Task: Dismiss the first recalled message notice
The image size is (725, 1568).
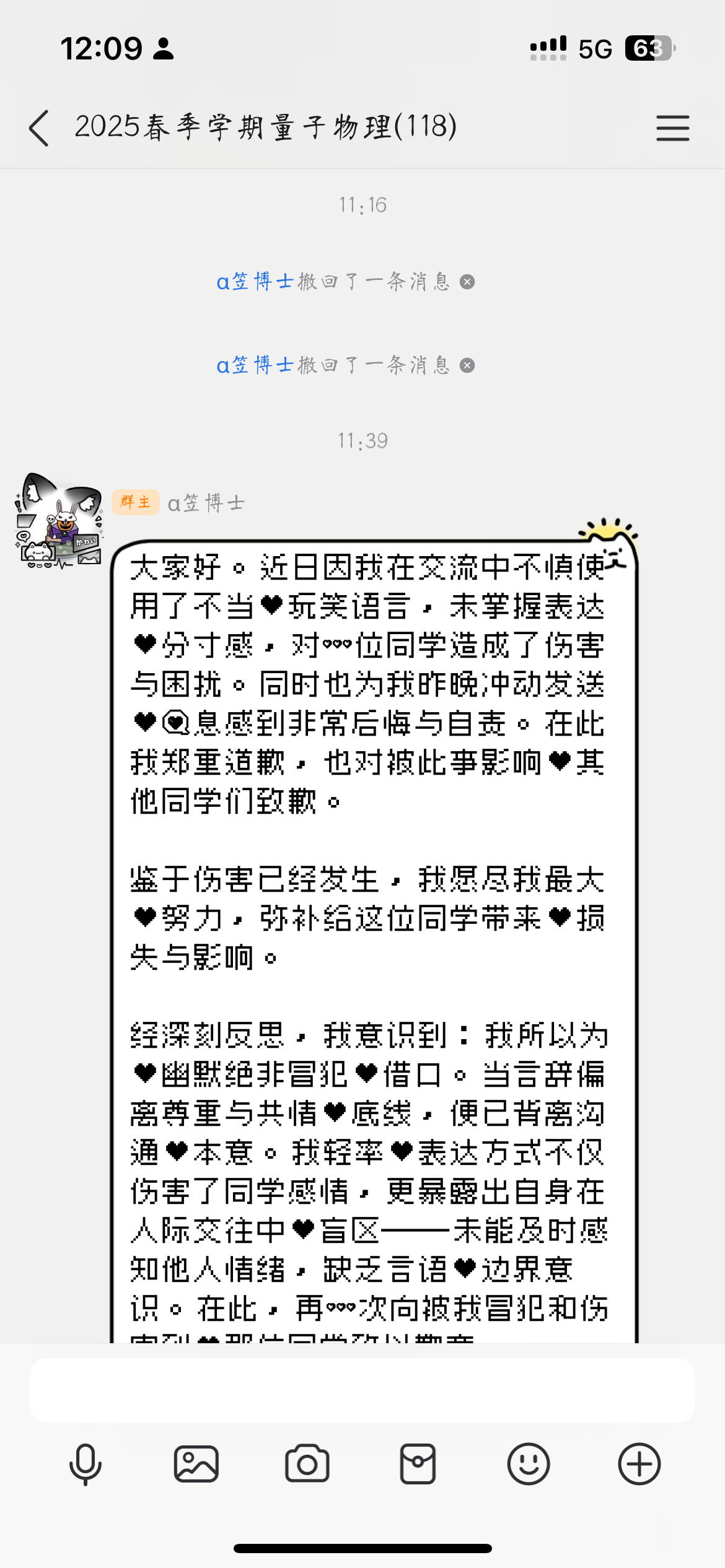Action: pyautogui.click(x=467, y=282)
